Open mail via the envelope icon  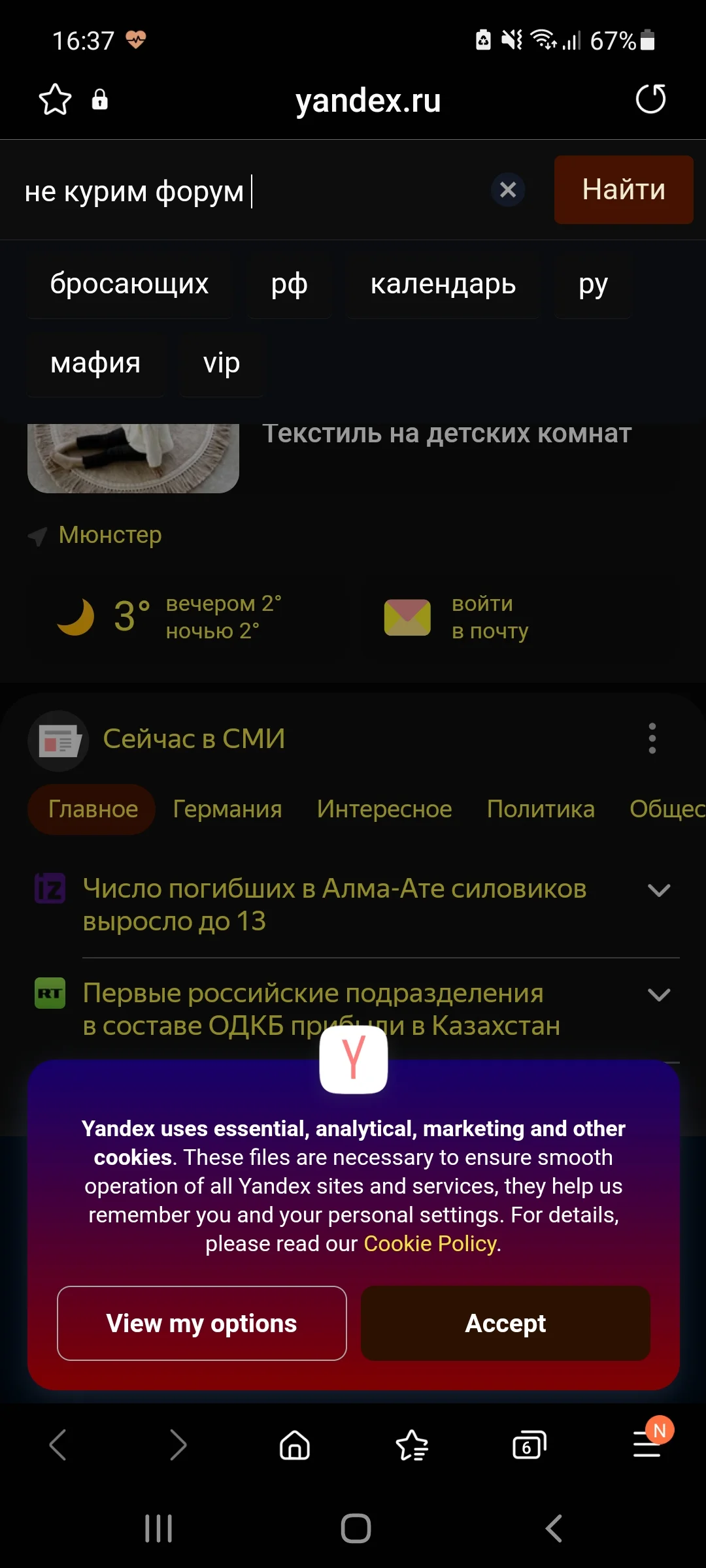(x=406, y=617)
